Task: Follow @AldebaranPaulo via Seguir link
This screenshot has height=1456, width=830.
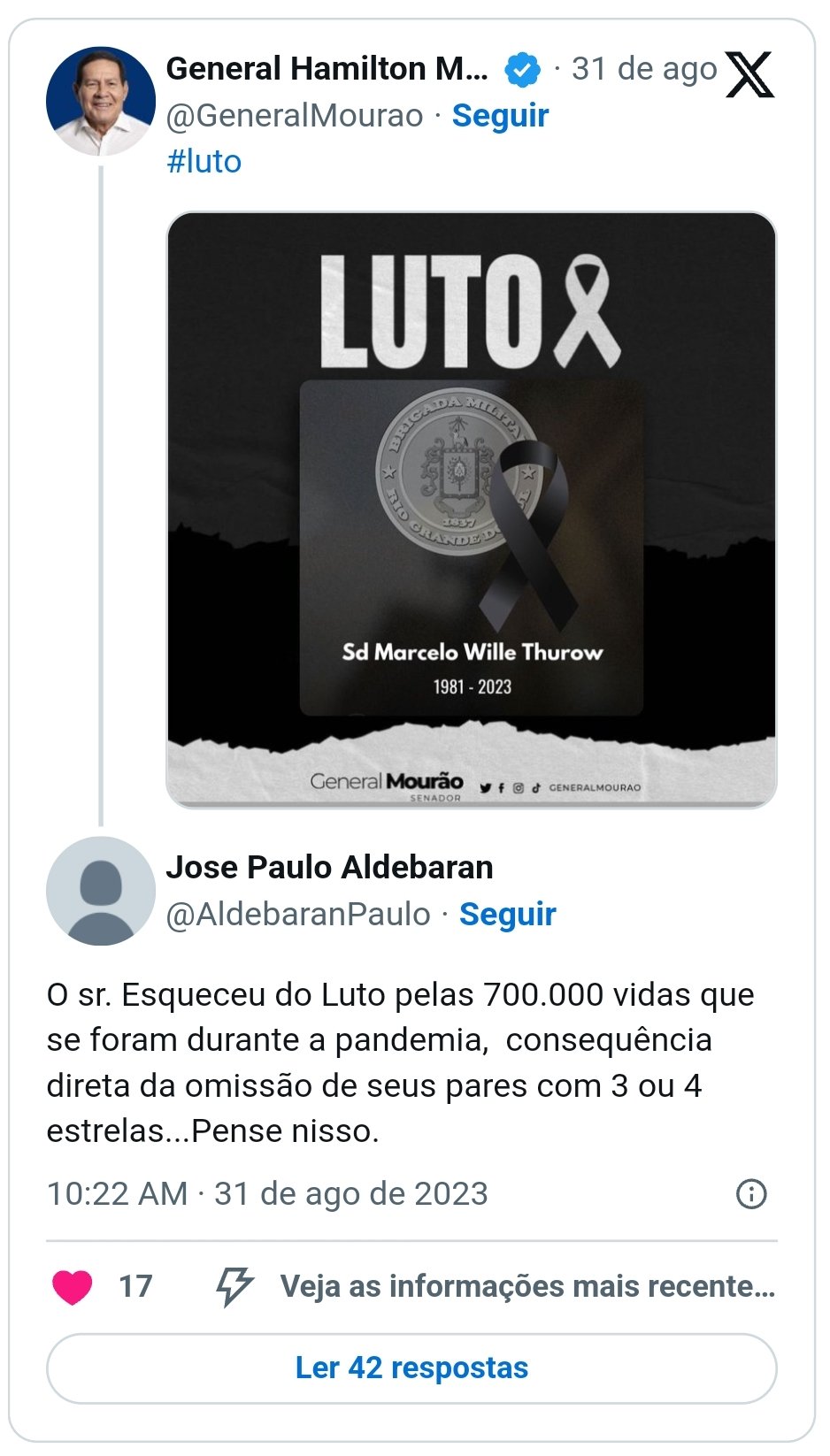Action: click(507, 915)
